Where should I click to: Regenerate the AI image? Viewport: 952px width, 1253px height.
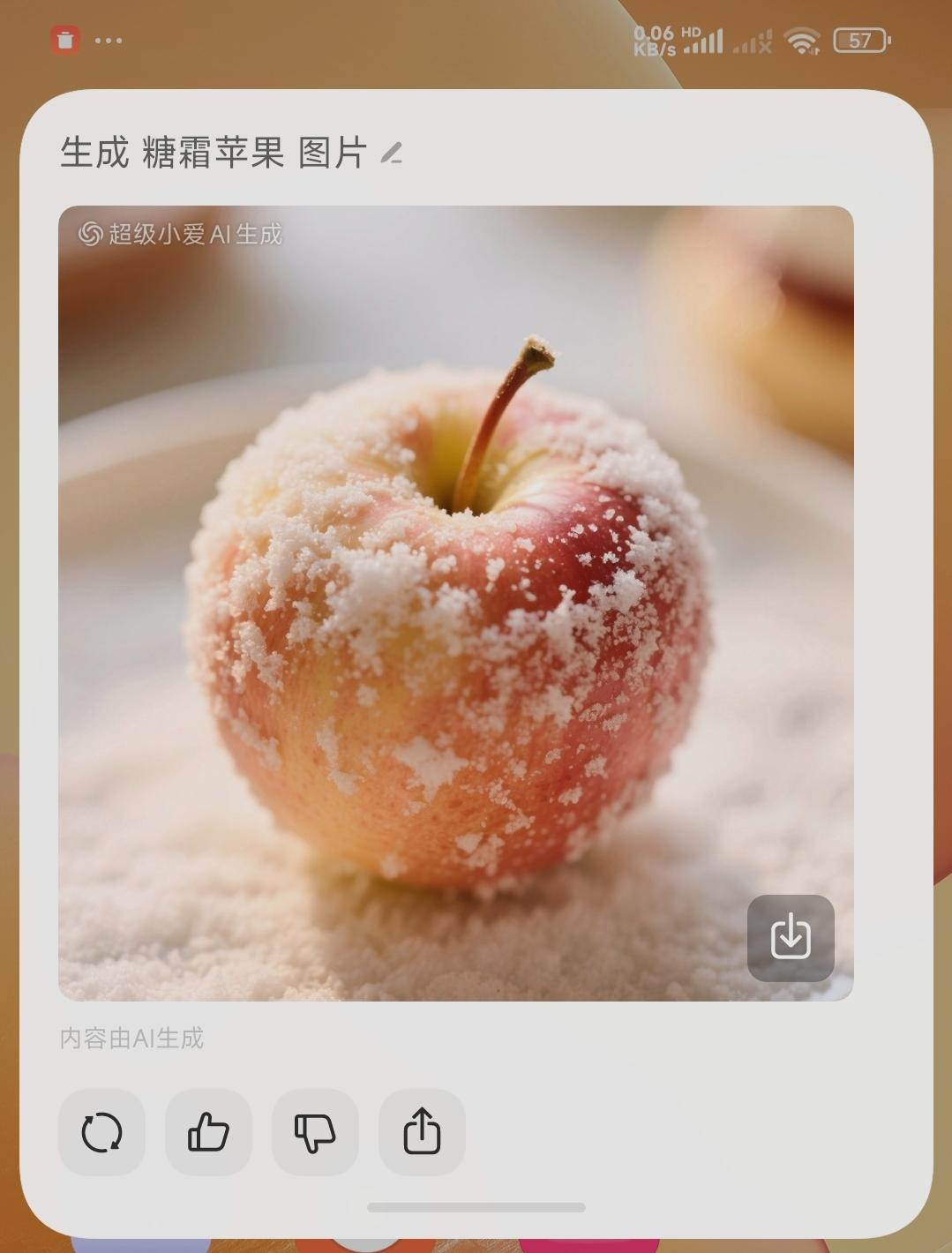(101, 1132)
